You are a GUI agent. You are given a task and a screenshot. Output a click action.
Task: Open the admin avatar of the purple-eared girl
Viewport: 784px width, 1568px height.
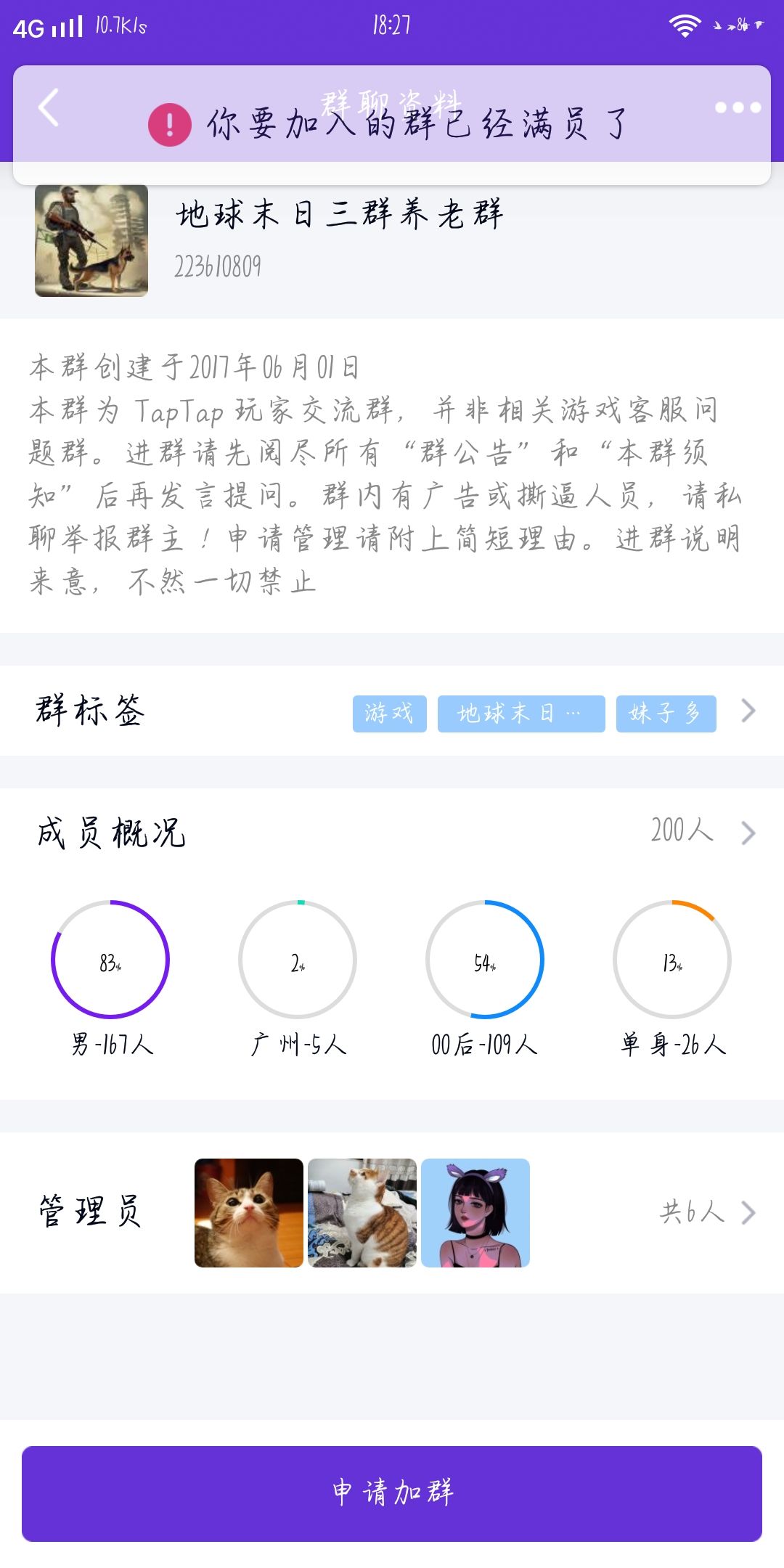pos(475,1213)
